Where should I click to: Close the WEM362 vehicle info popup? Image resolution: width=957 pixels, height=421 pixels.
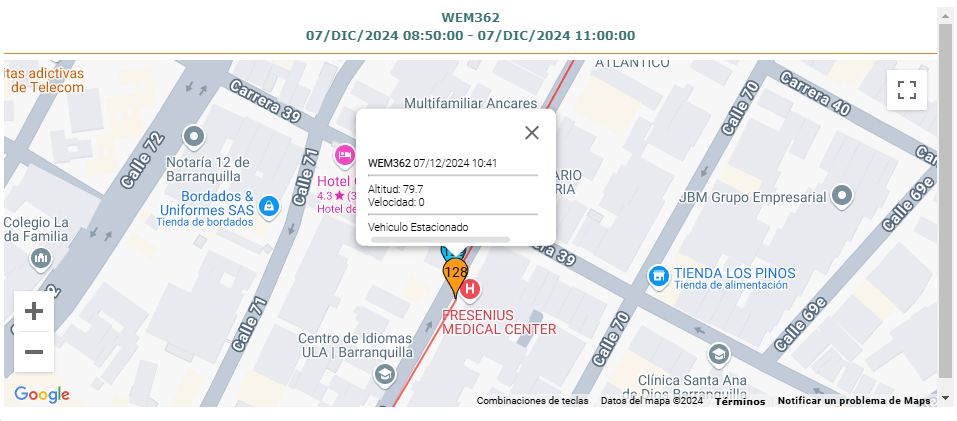[532, 132]
